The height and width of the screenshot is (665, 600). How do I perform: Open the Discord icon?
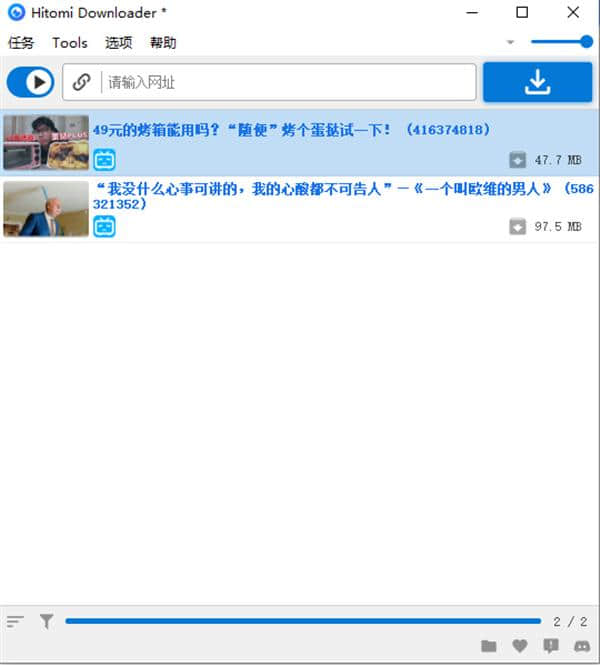click(580, 646)
